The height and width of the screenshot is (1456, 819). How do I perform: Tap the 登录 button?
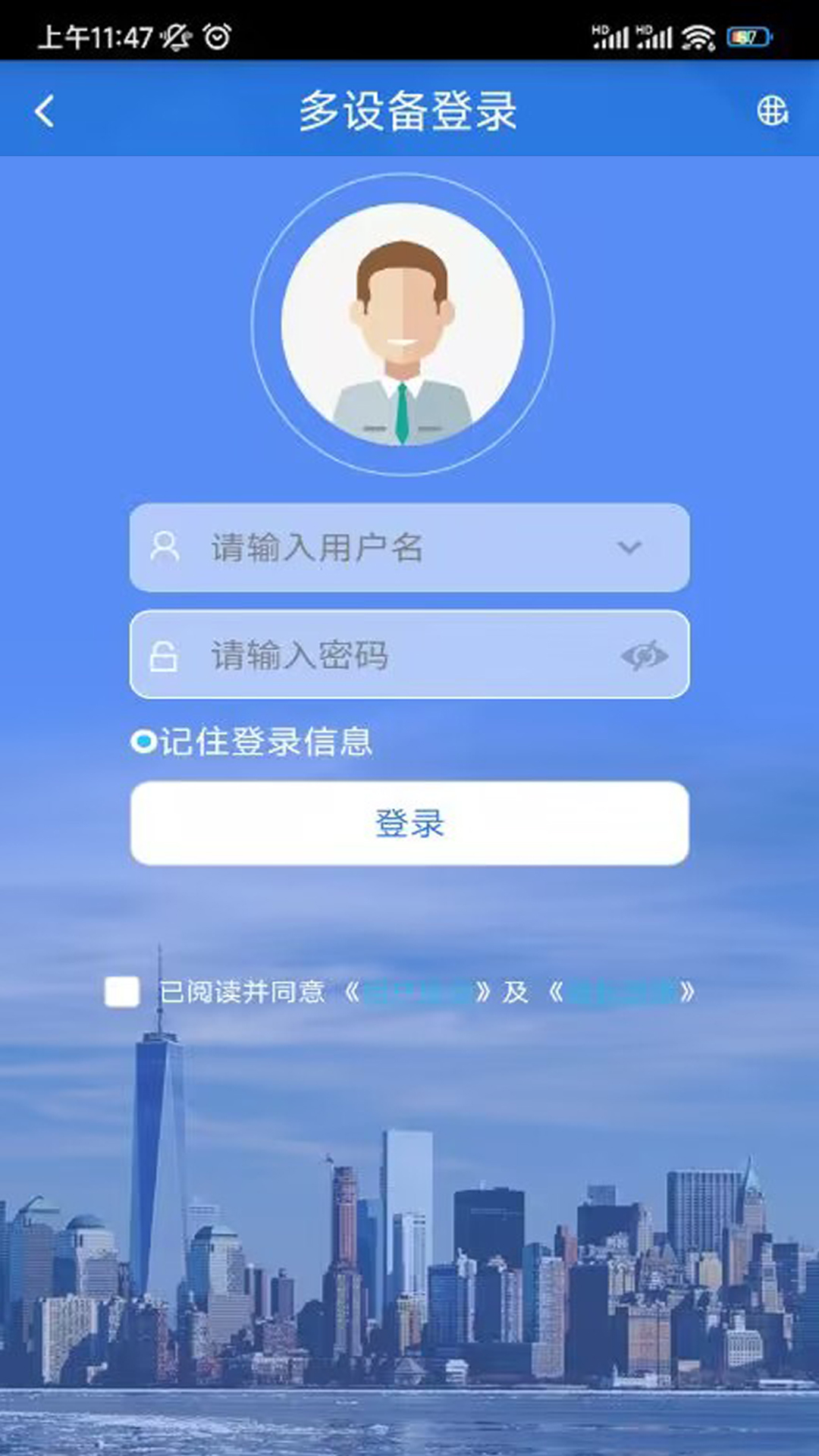[409, 824]
